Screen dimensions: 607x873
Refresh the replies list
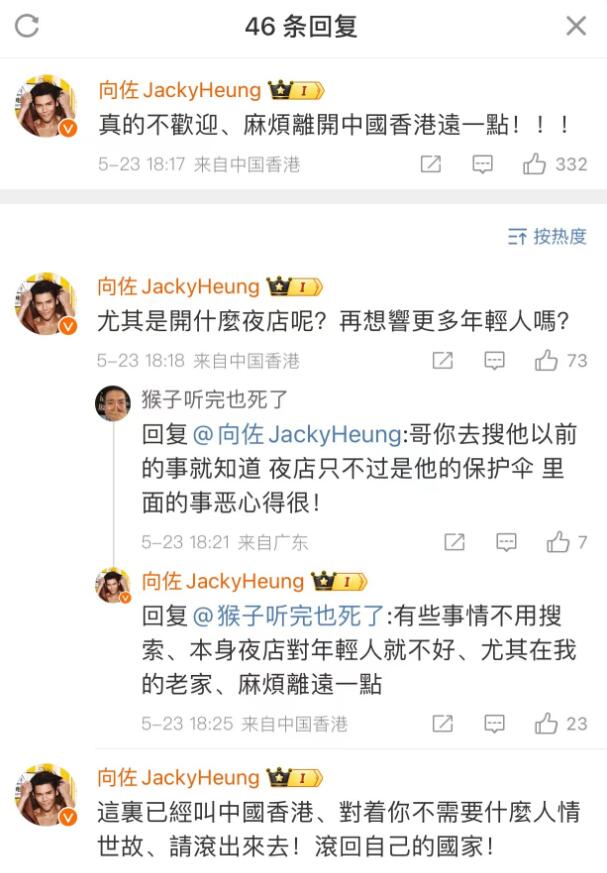tap(27, 26)
